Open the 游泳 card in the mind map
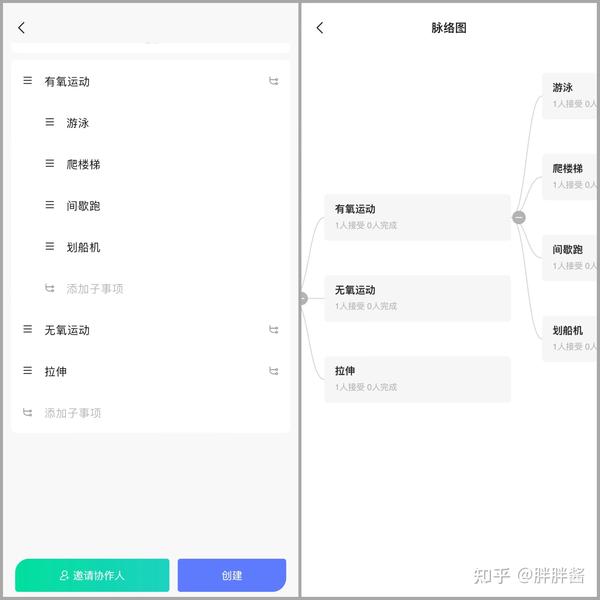Screen dimensions: 600x600 pos(571,96)
